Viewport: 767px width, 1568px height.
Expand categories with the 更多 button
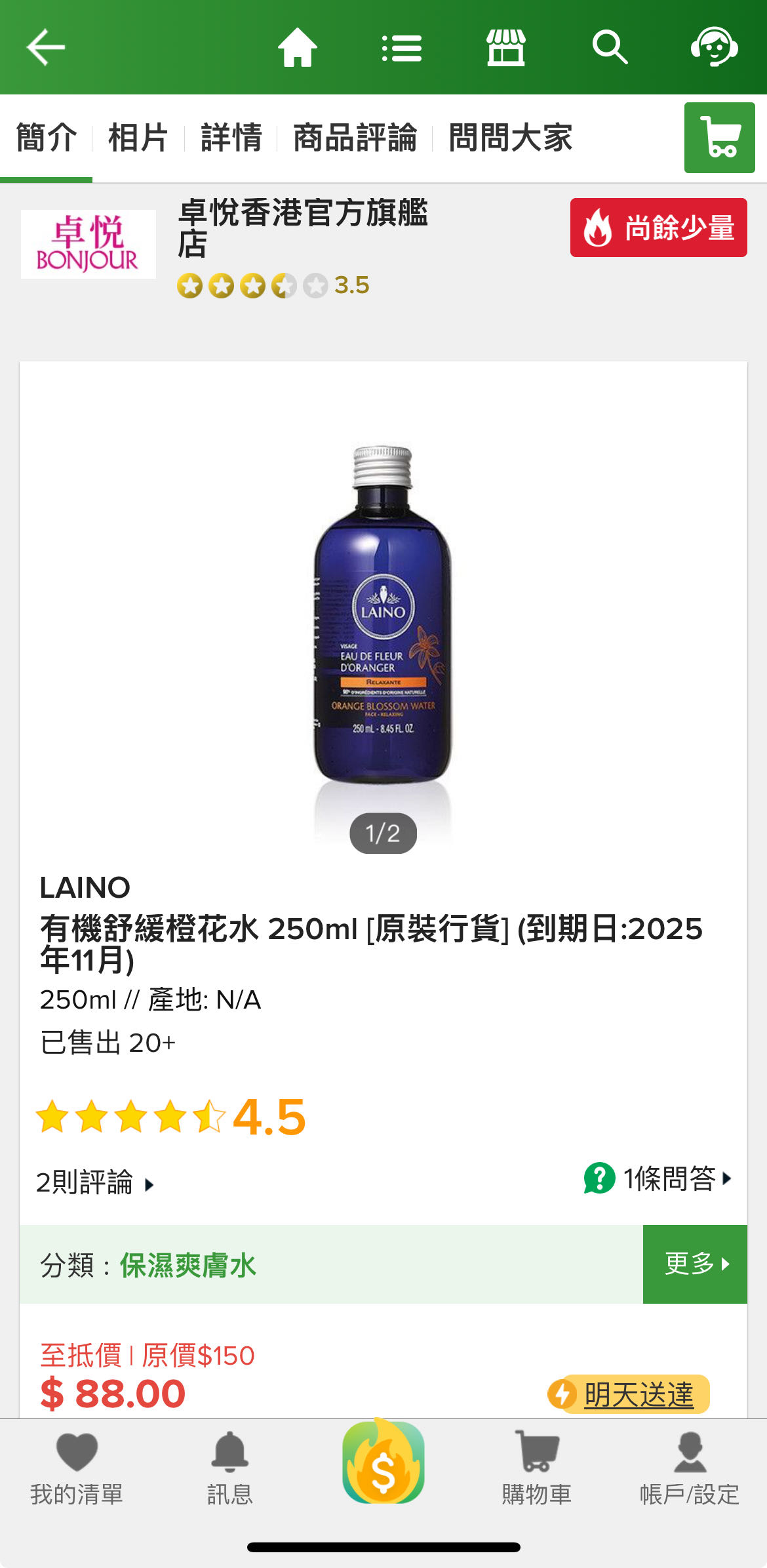pyautogui.click(x=695, y=1264)
